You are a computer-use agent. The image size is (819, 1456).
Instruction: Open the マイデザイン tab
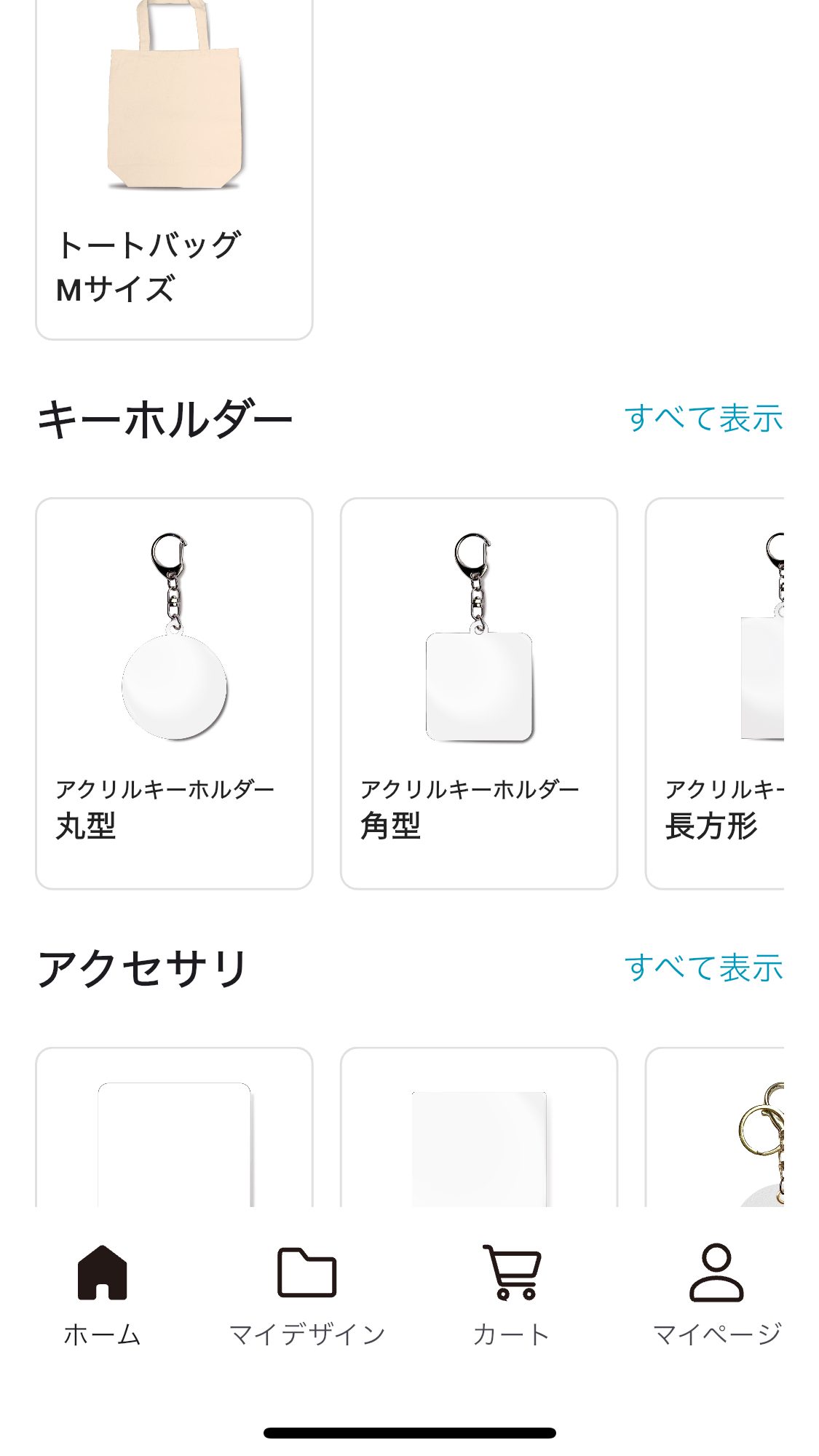click(306, 1294)
